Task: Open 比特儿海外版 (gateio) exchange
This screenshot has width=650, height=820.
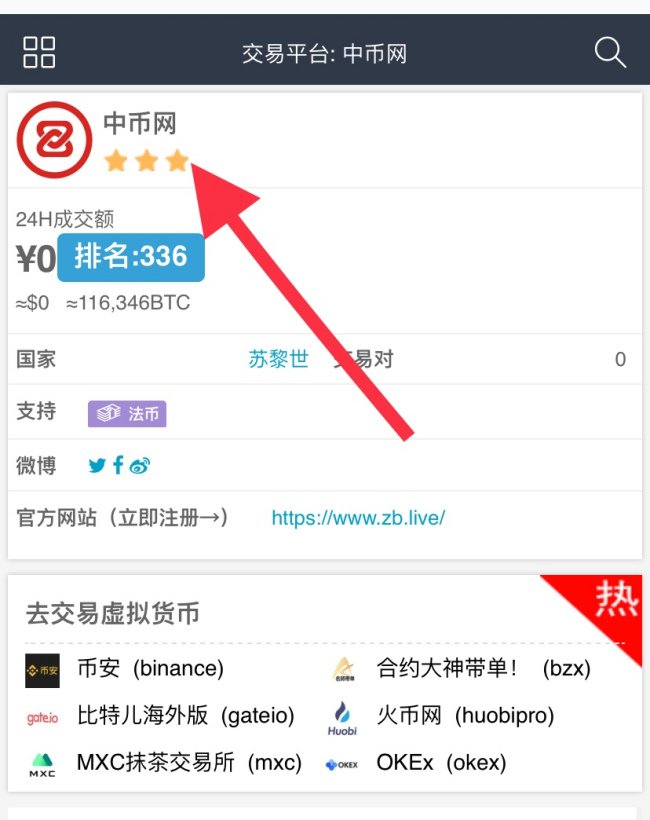Action: (185, 715)
